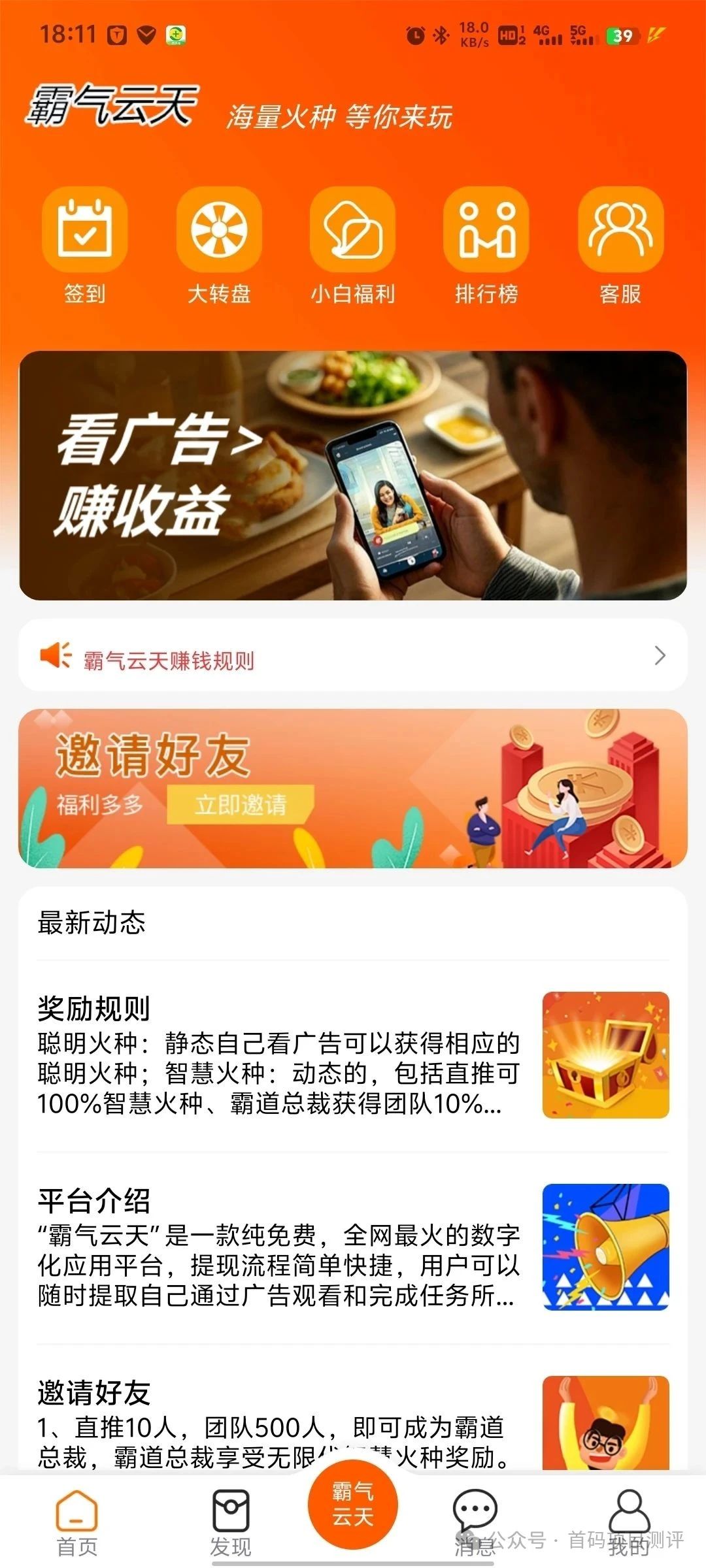Open the 大转盘 lucky wheel
This screenshot has width=706, height=1568.
click(219, 245)
